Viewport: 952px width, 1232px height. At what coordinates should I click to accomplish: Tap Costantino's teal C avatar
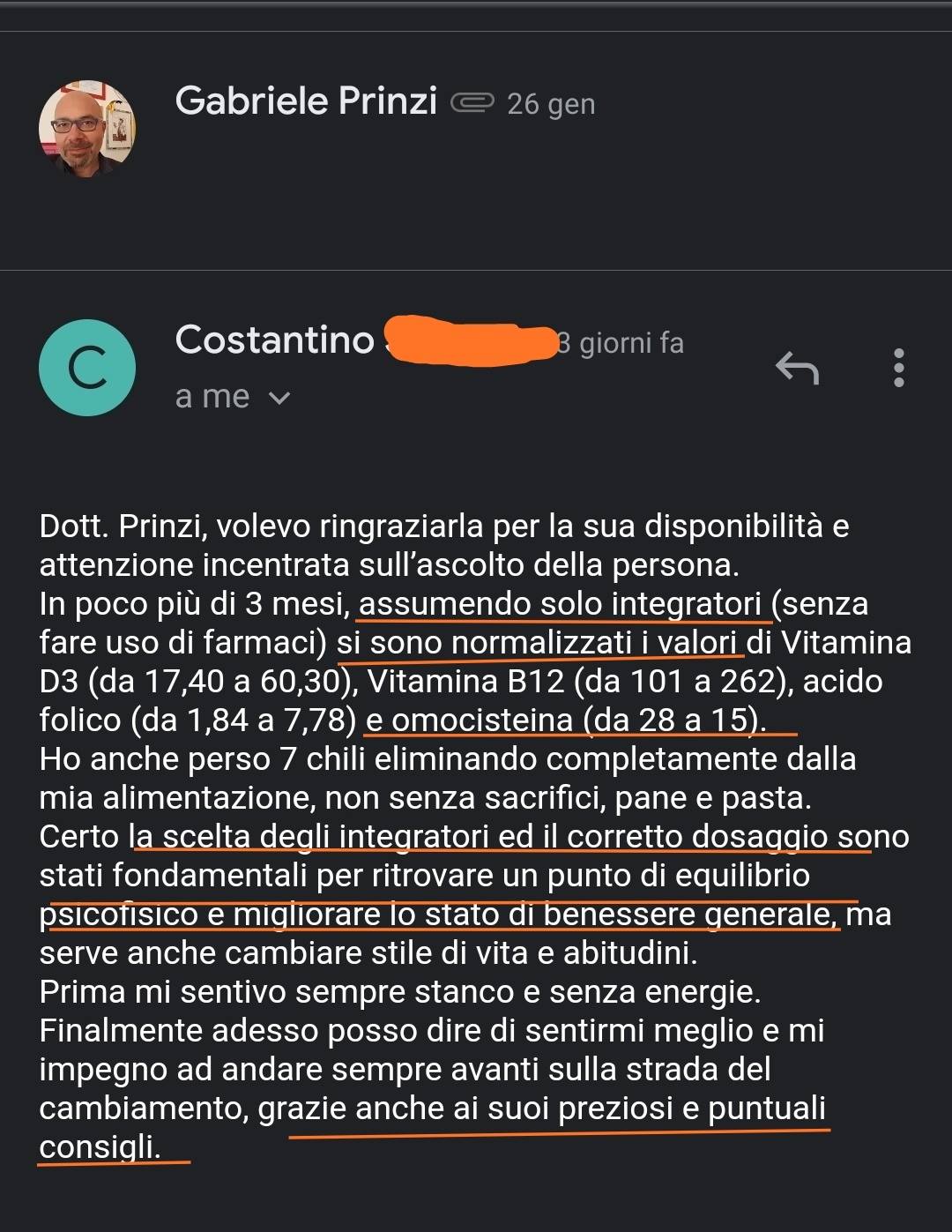(x=87, y=368)
